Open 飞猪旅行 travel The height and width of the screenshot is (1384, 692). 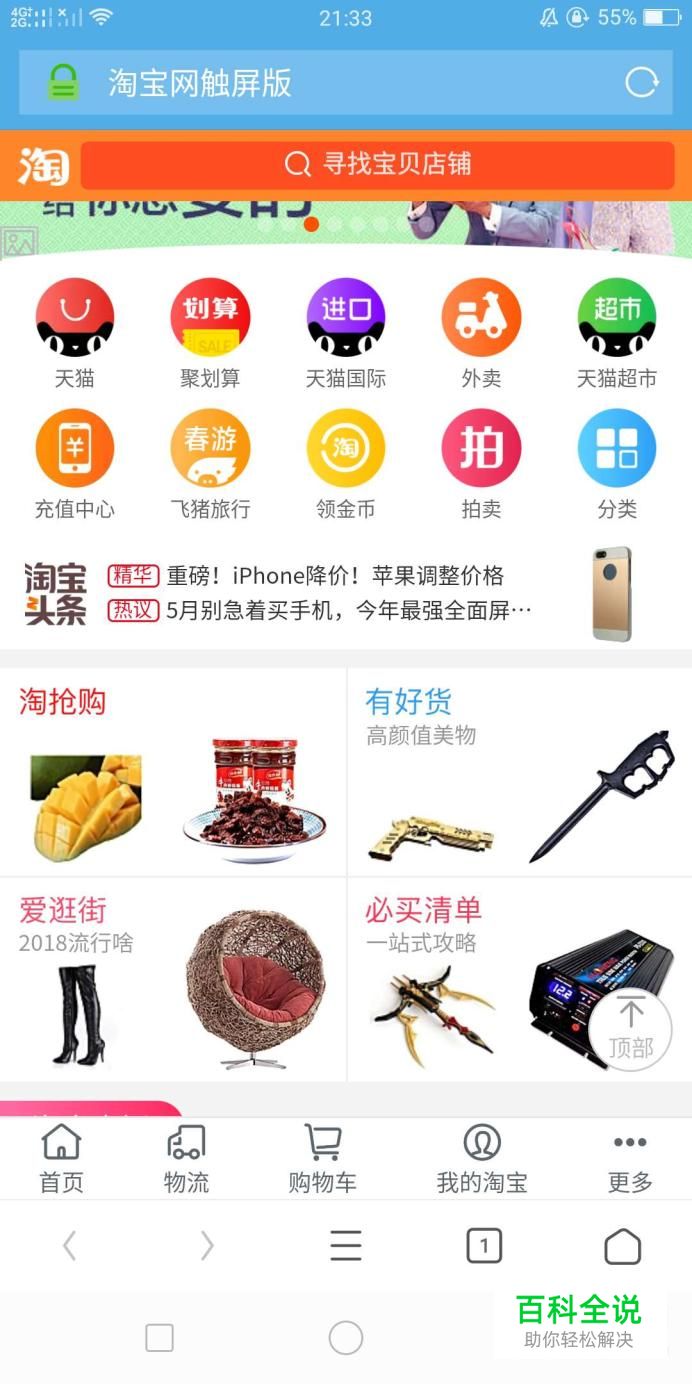click(x=210, y=465)
